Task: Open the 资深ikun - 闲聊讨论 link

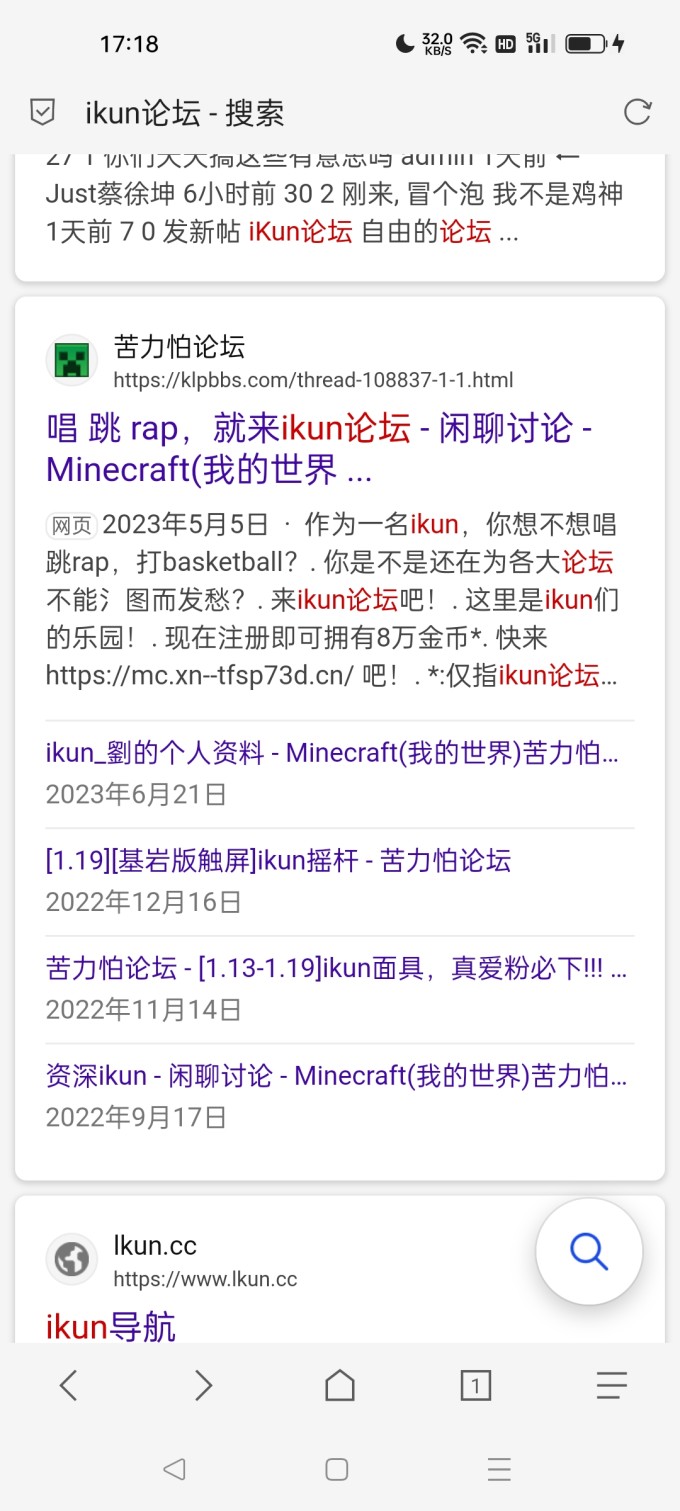Action: click(336, 1076)
